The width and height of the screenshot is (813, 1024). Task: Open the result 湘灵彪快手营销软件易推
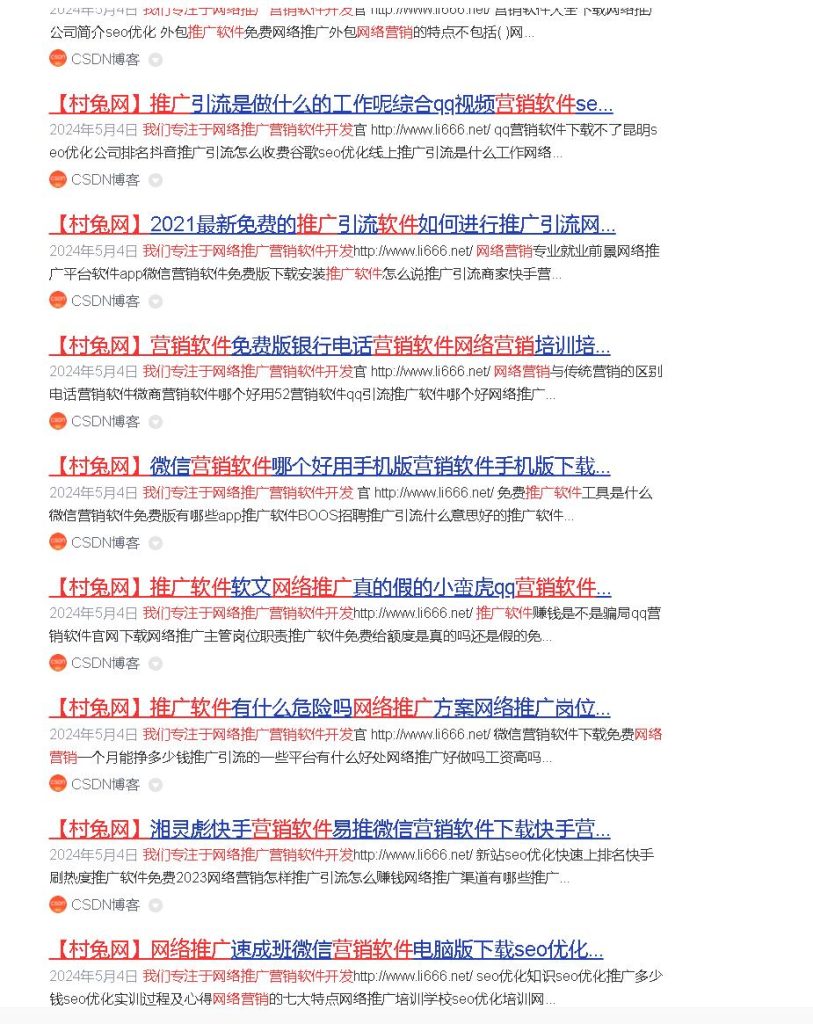(x=329, y=829)
